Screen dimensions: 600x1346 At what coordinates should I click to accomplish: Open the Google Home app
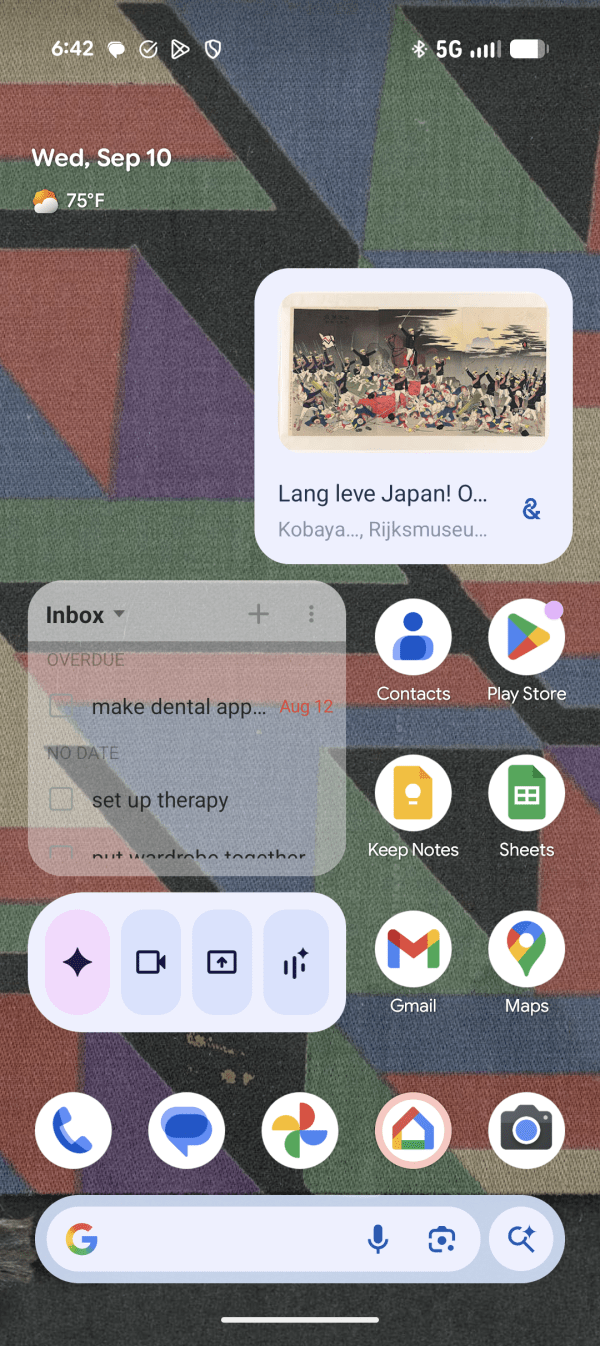(413, 1131)
